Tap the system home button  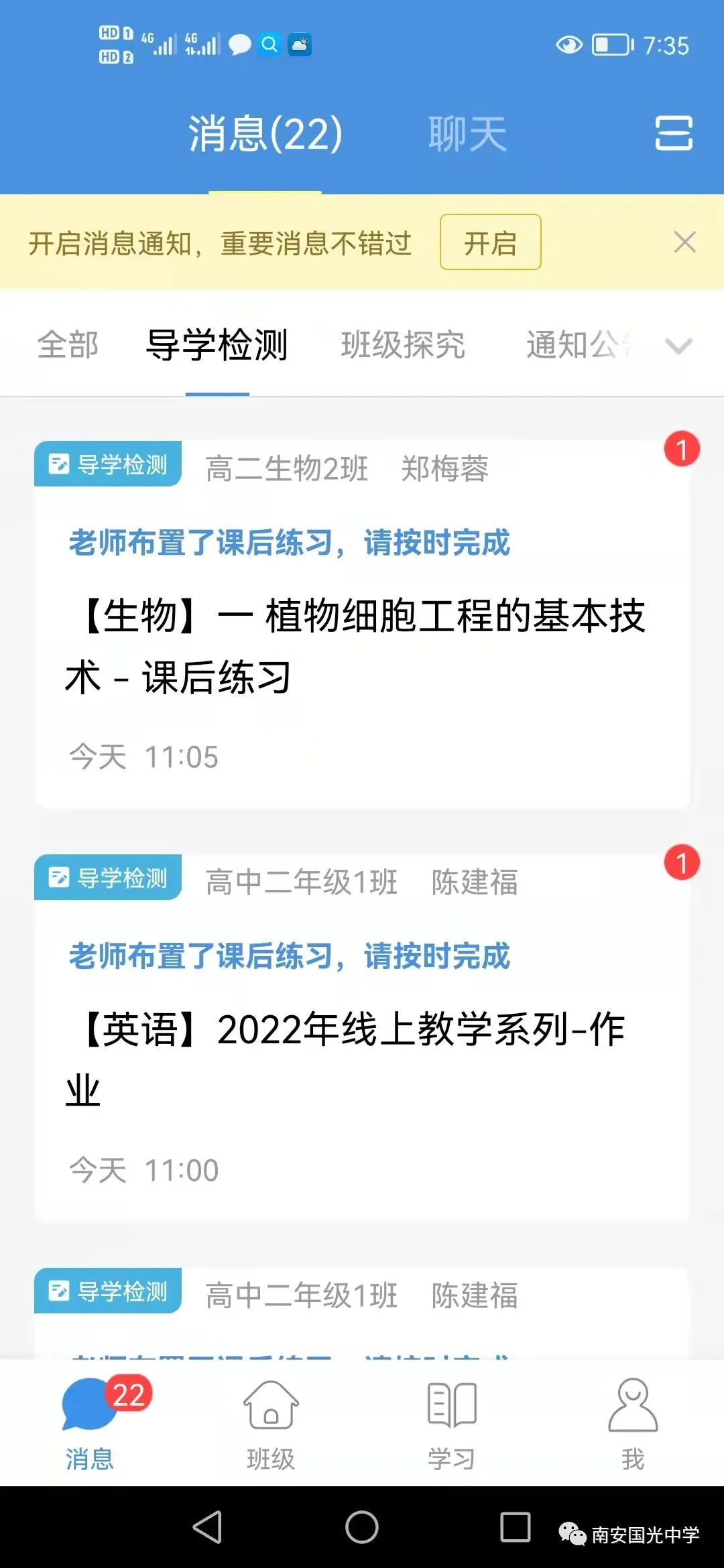click(362, 1528)
